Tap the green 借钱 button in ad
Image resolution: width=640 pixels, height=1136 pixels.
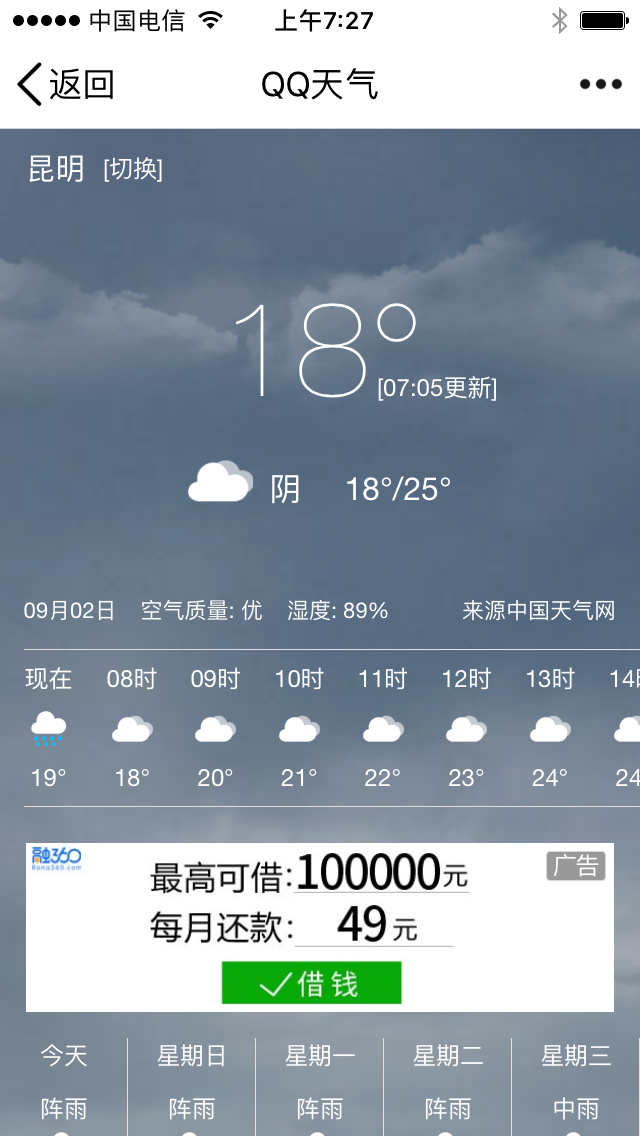(311, 983)
